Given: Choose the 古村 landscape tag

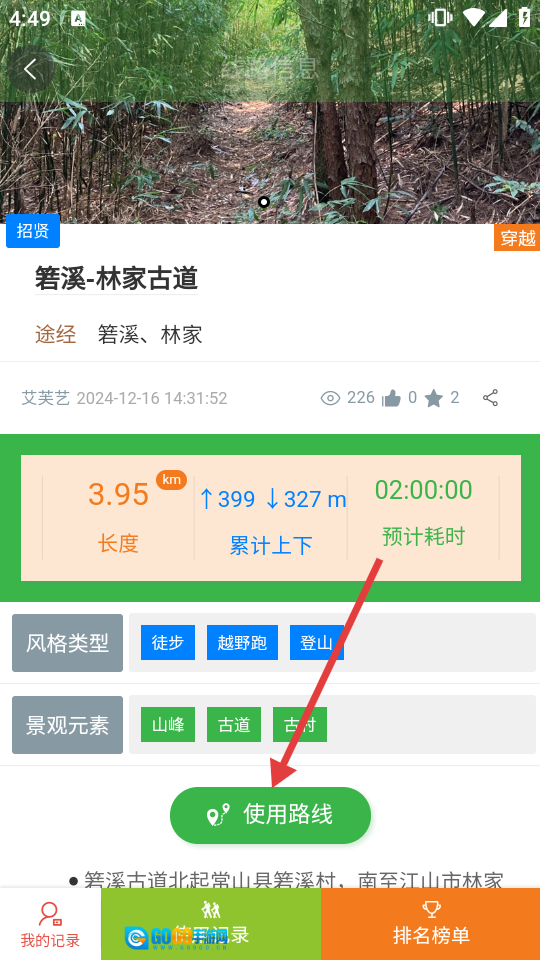Looking at the screenshot, I should (300, 724).
